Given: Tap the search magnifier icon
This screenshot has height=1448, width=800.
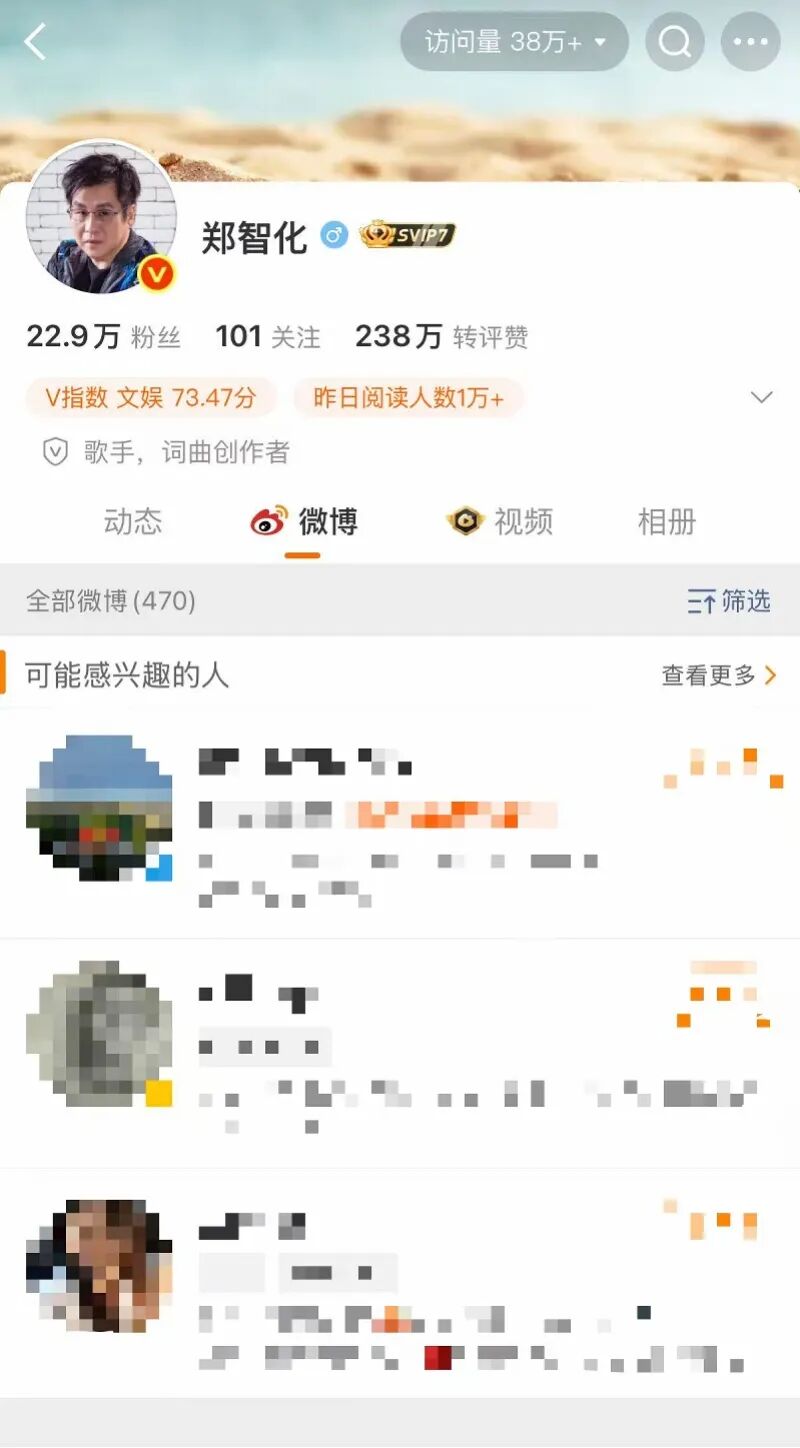Looking at the screenshot, I should 675,41.
